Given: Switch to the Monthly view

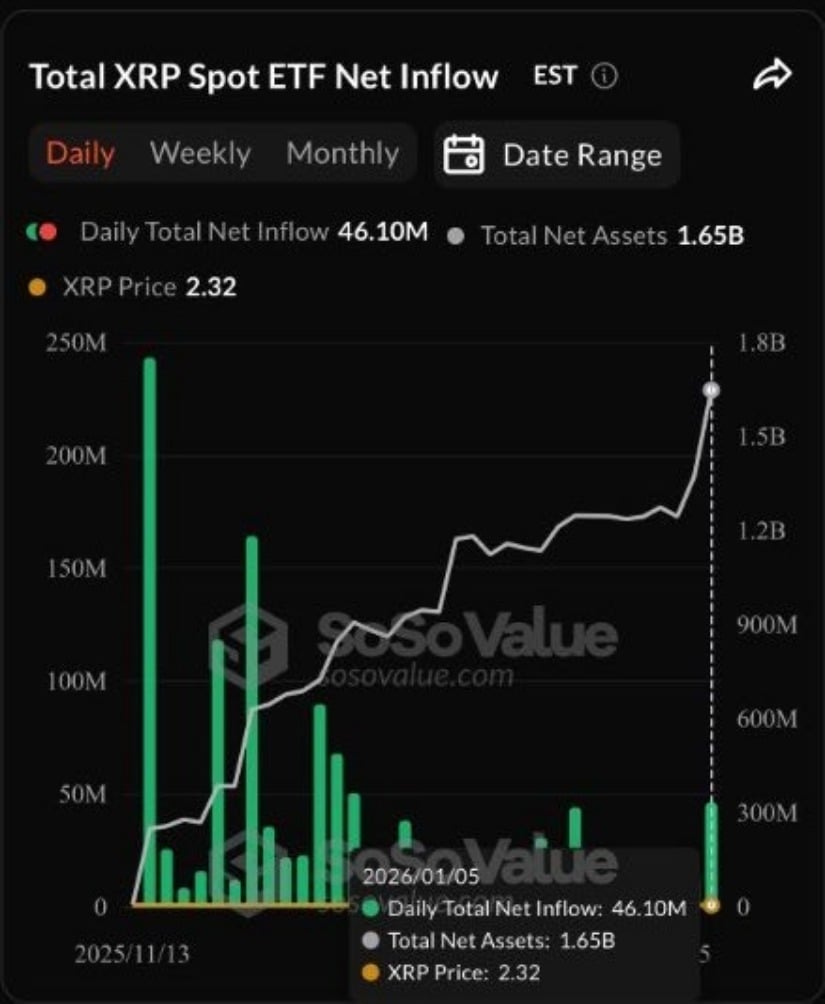Looking at the screenshot, I should coord(342,154).
